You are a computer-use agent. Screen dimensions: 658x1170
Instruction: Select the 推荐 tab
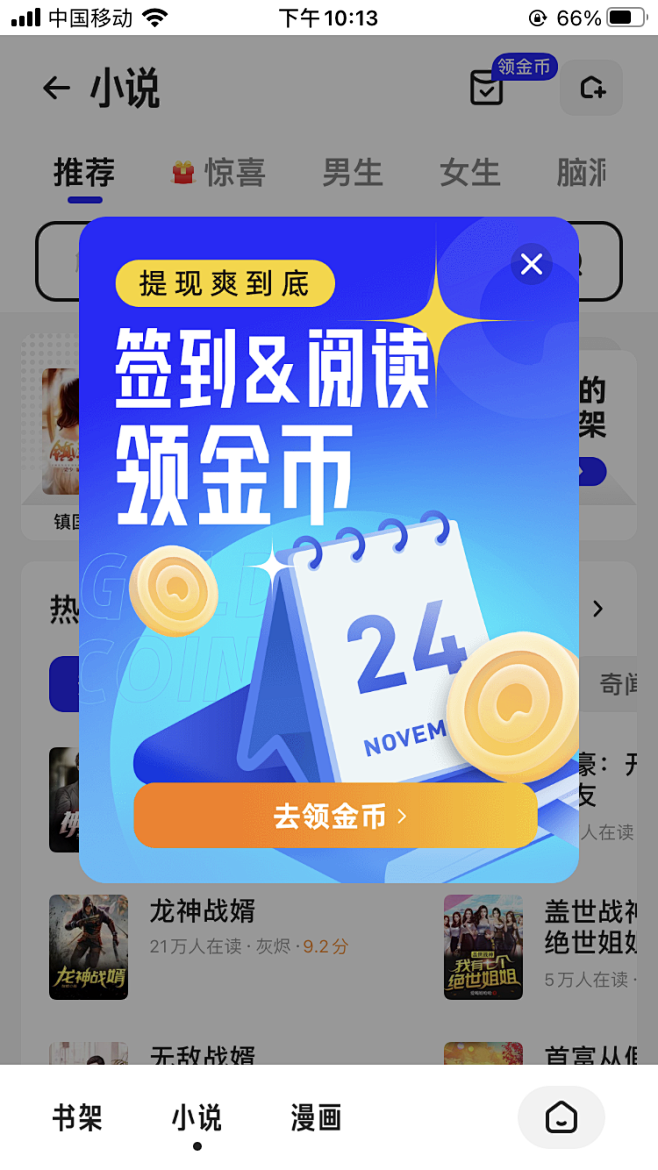click(84, 172)
